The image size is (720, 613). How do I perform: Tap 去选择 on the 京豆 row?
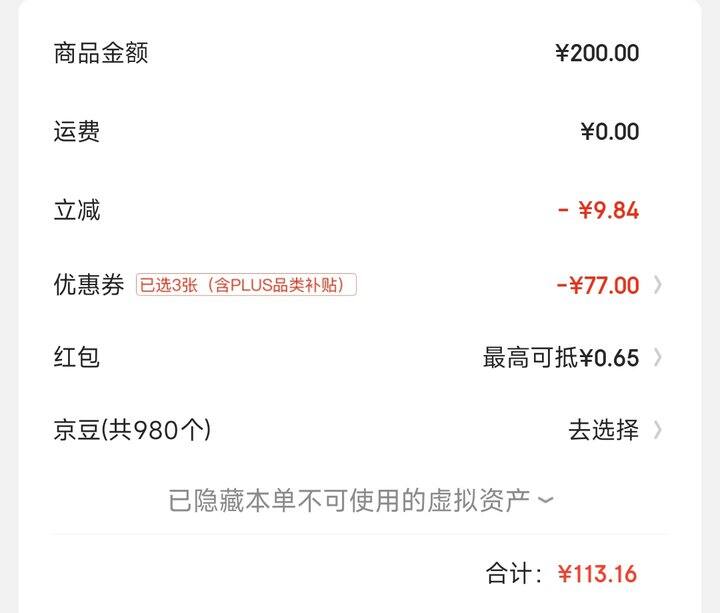(603, 430)
